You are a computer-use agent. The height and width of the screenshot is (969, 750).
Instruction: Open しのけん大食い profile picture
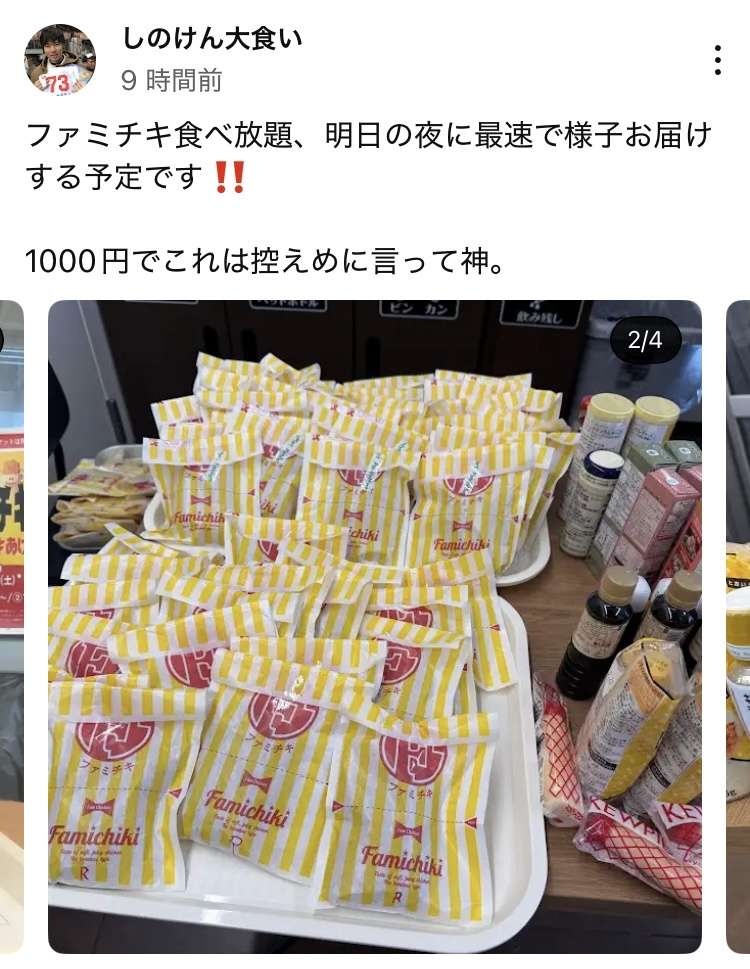point(59,60)
